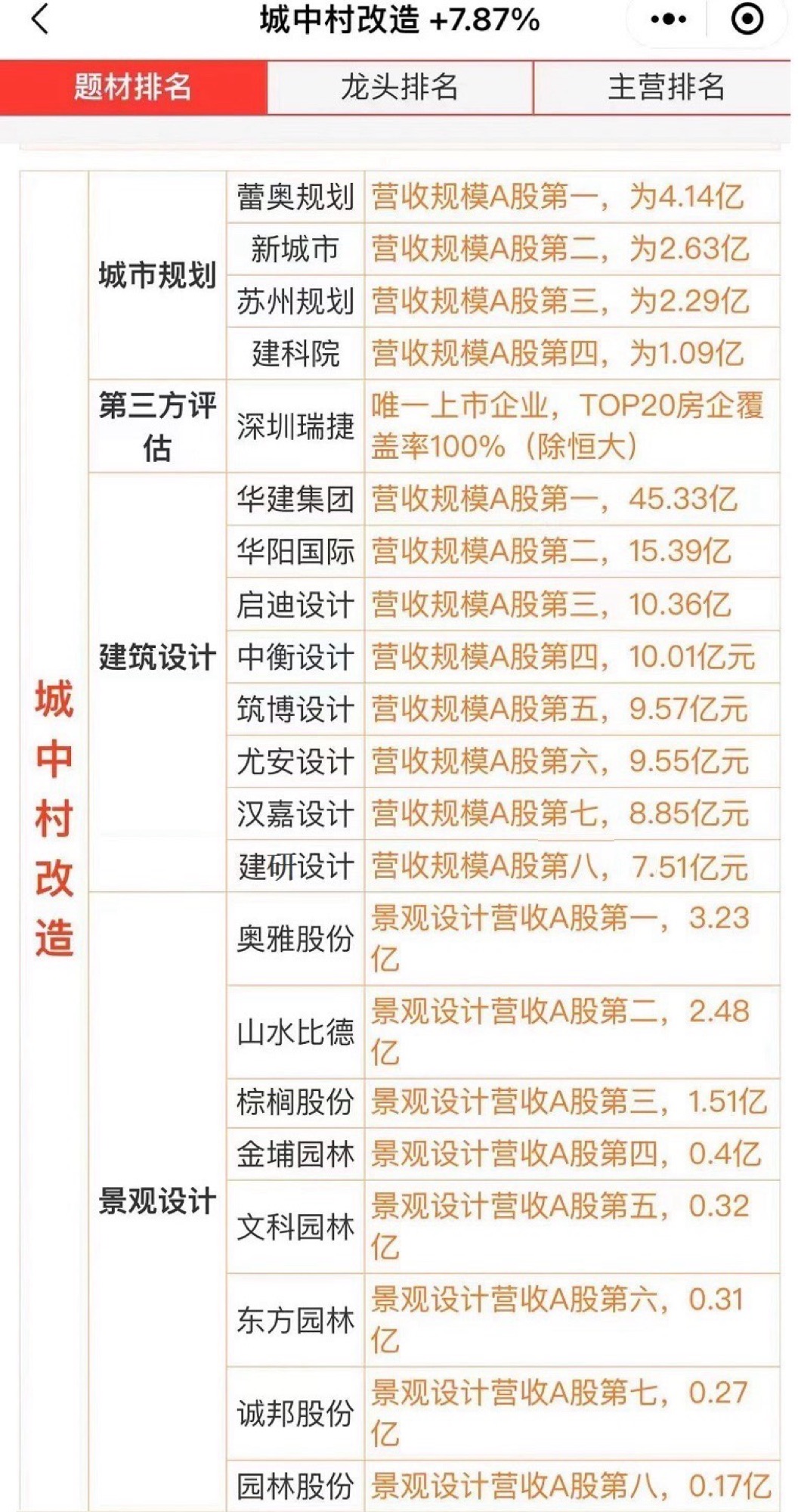
Task: Select the 题材排名 tab
Action: (x=133, y=87)
